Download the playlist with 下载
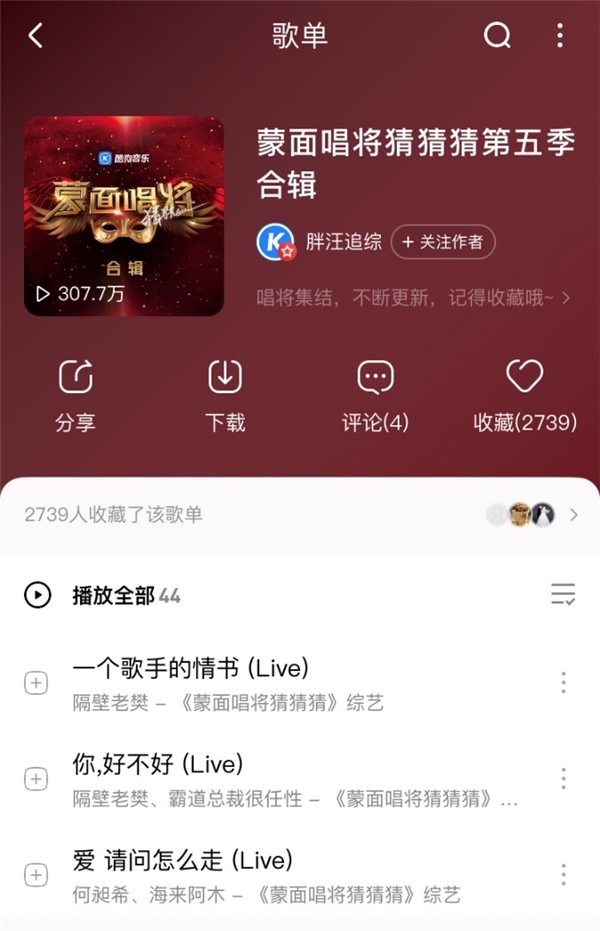The image size is (600, 931). [x=225, y=396]
